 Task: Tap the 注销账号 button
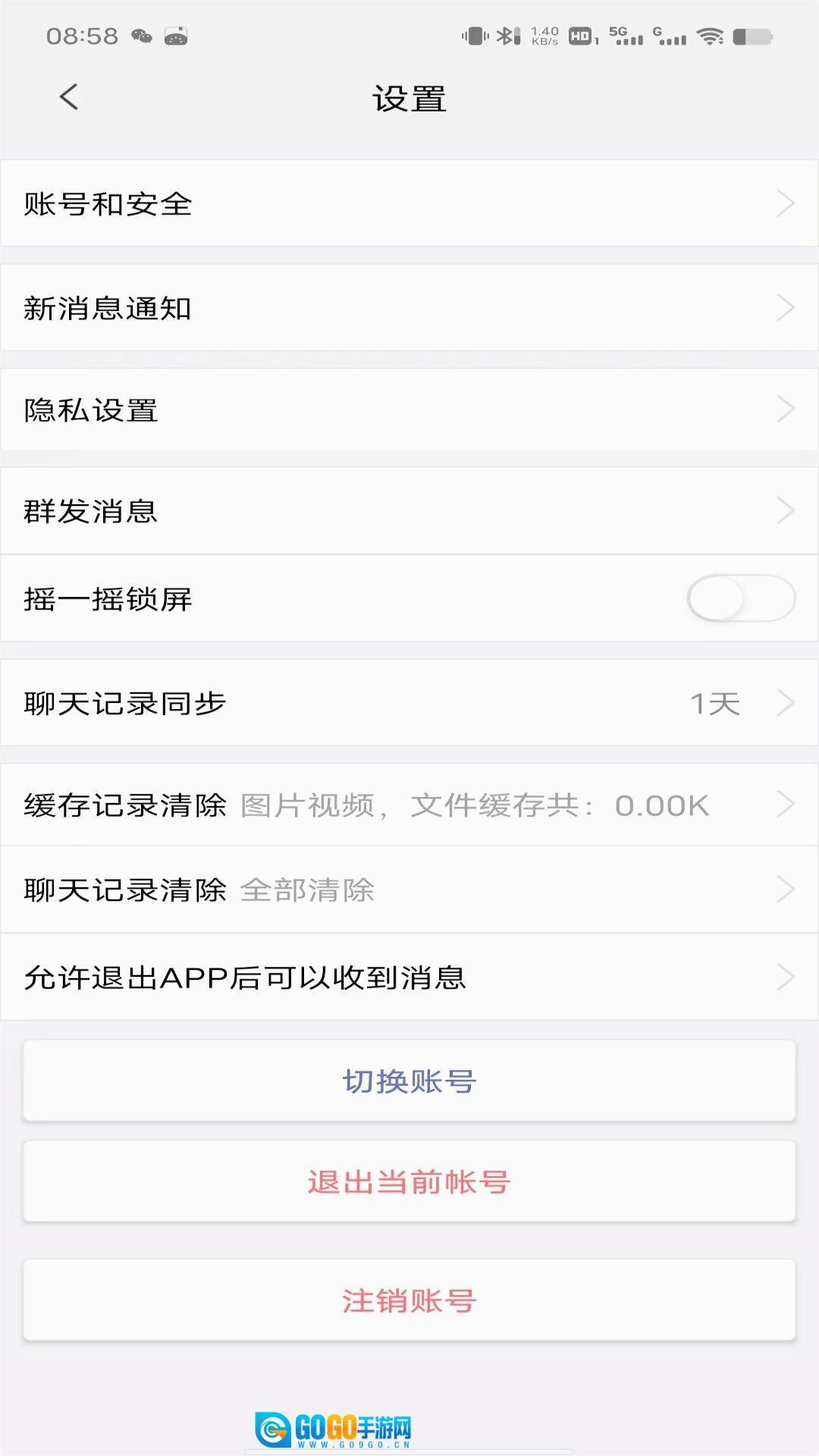click(x=409, y=1301)
